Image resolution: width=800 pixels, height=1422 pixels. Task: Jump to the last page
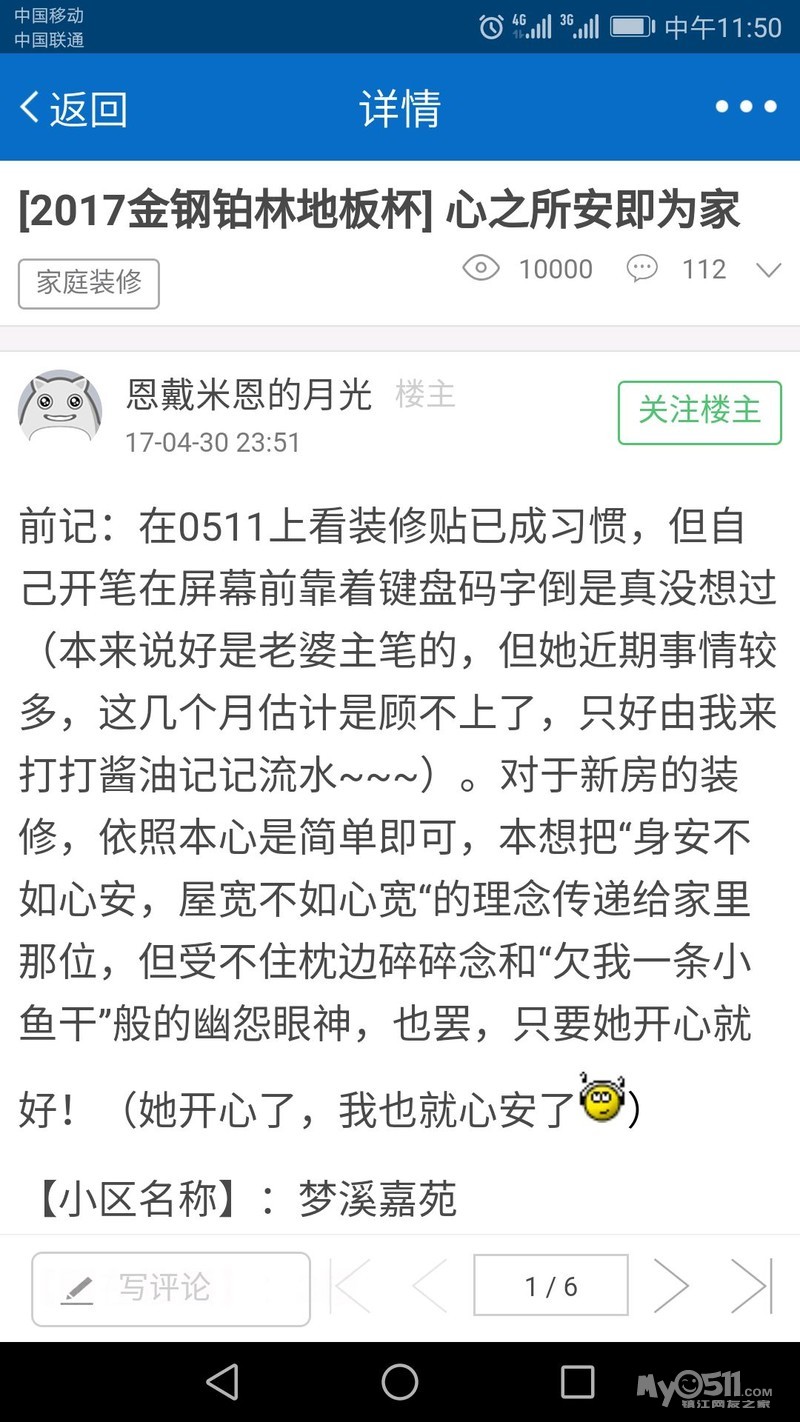[x=751, y=1286]
